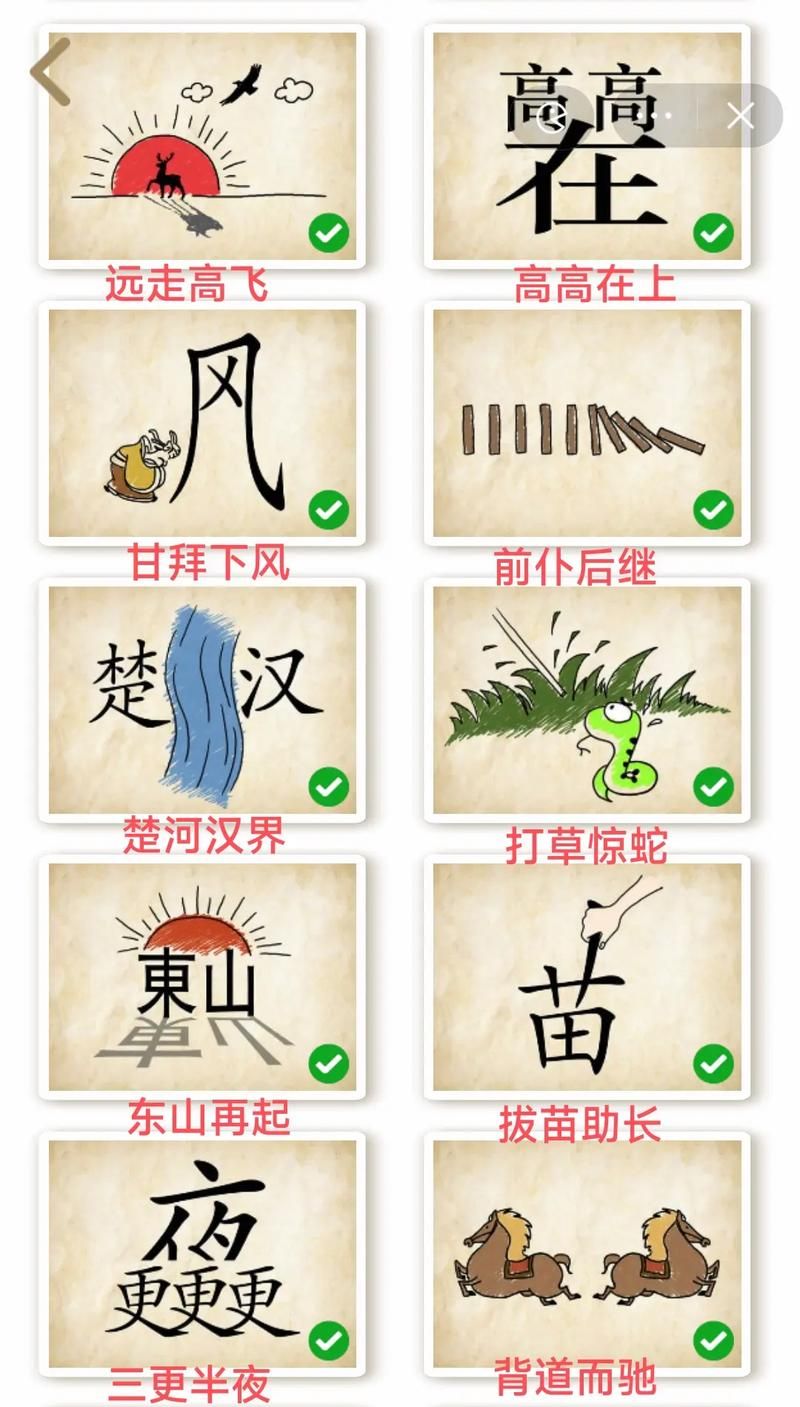Close the overlay with the X button
The image size is (800, 1407).
(x=740, y=117)
